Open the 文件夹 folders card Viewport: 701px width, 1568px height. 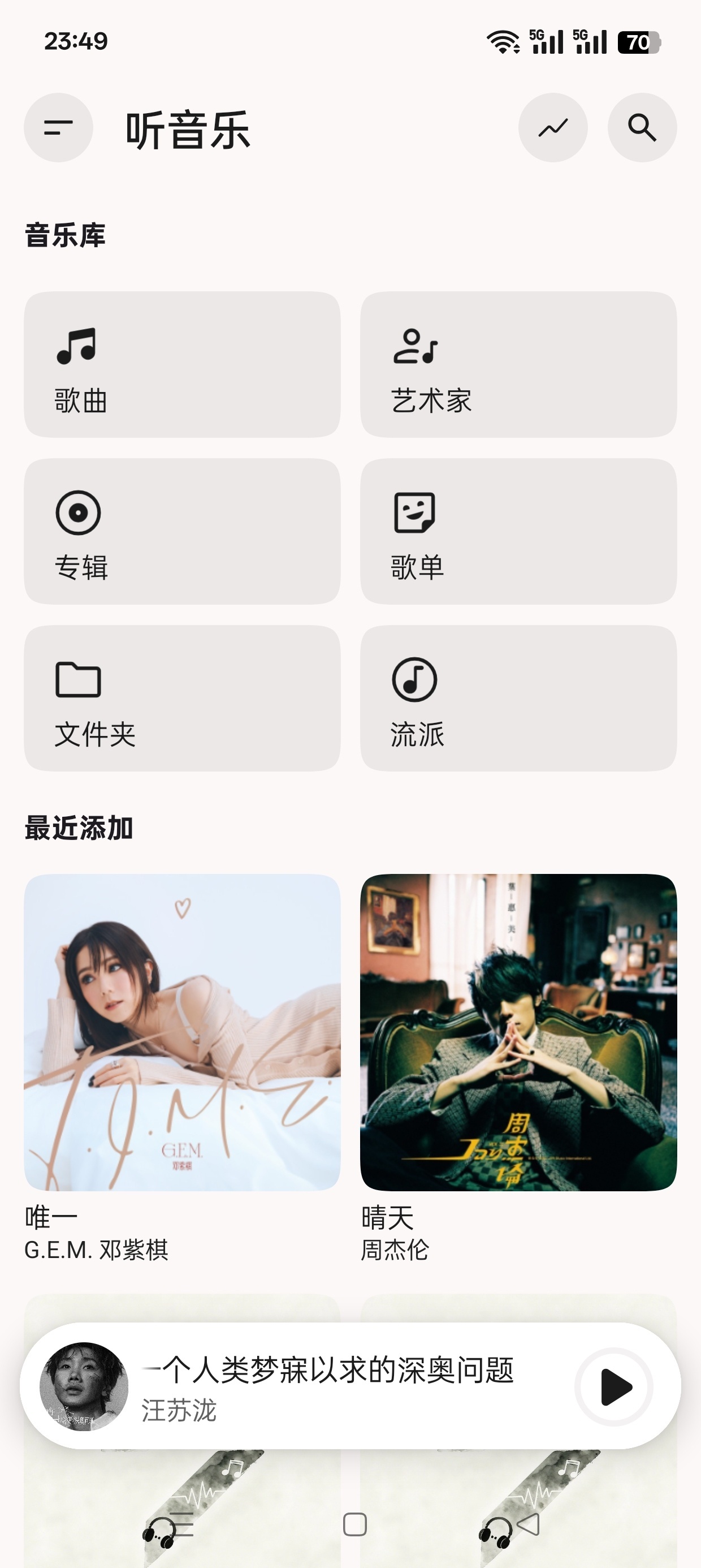(x=182, y=698)
